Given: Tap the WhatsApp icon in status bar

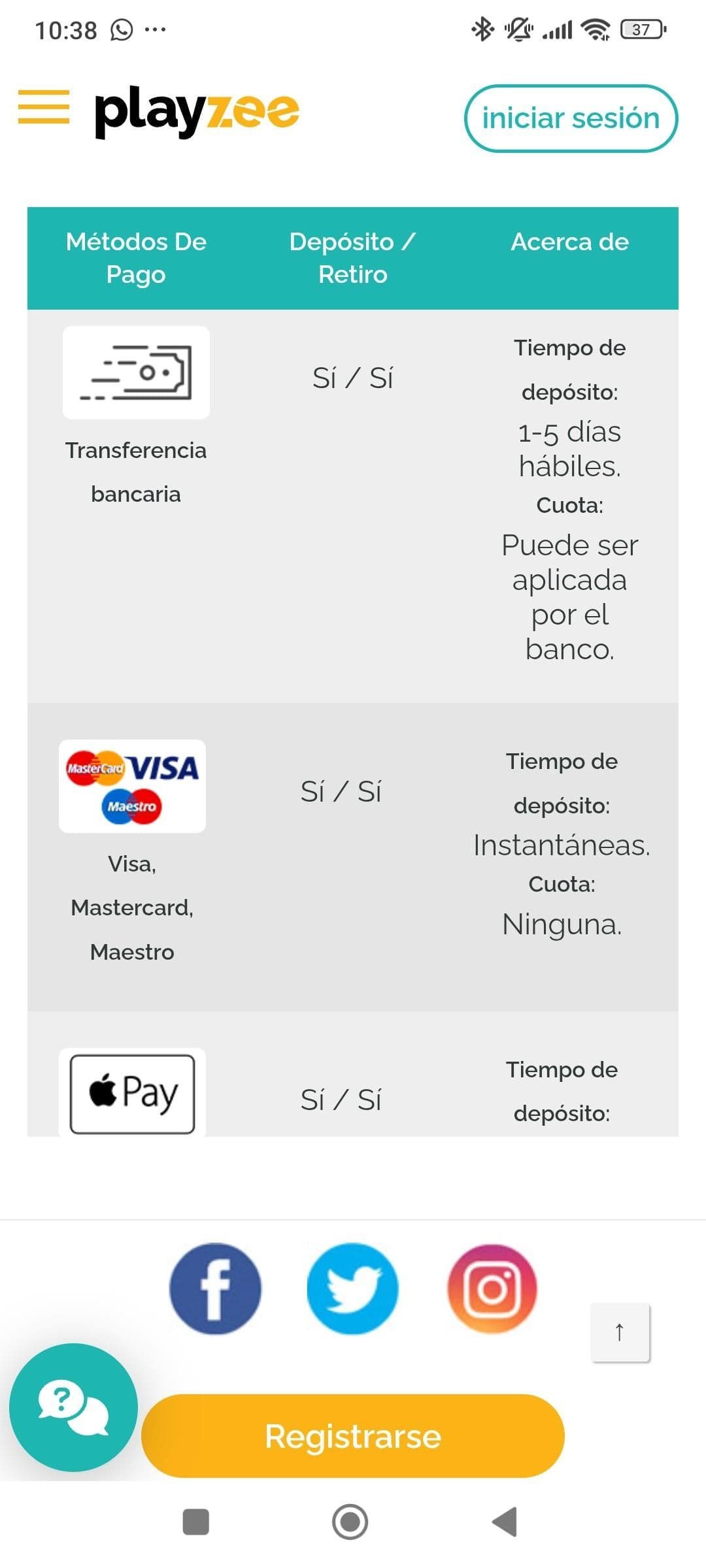Looking at the screenshot, I should click(x=120, y=28).
